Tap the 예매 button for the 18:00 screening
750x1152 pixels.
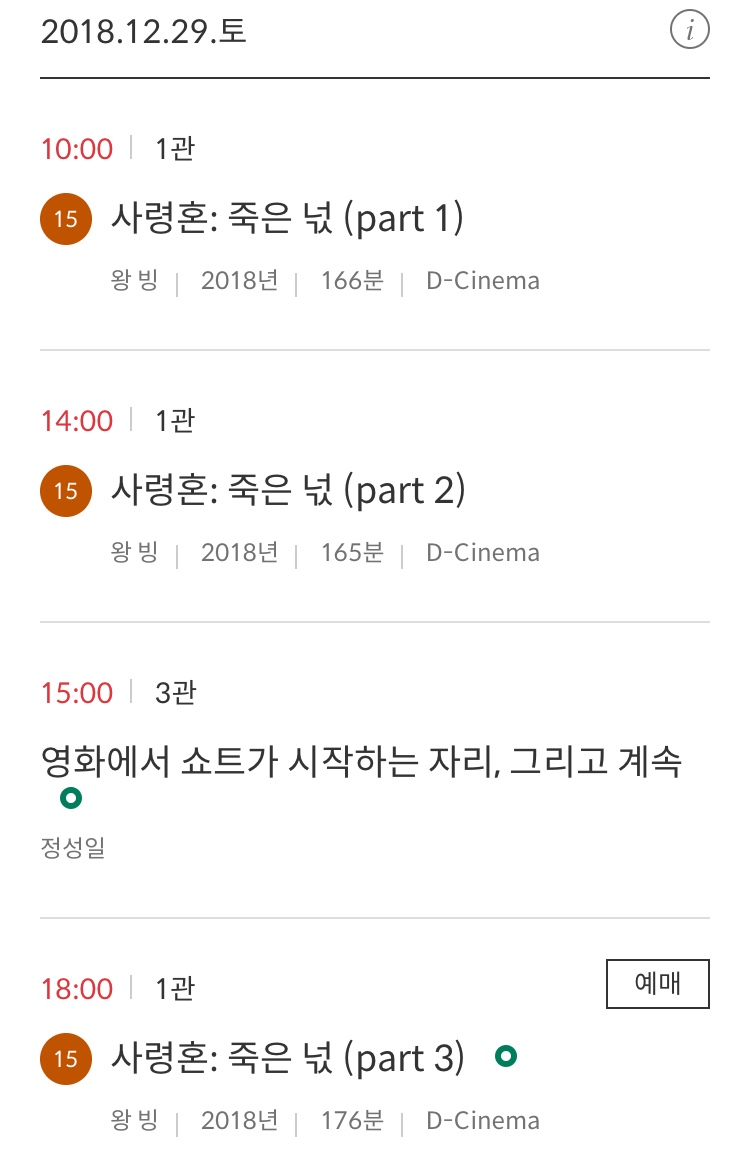[x=657, y=984]
